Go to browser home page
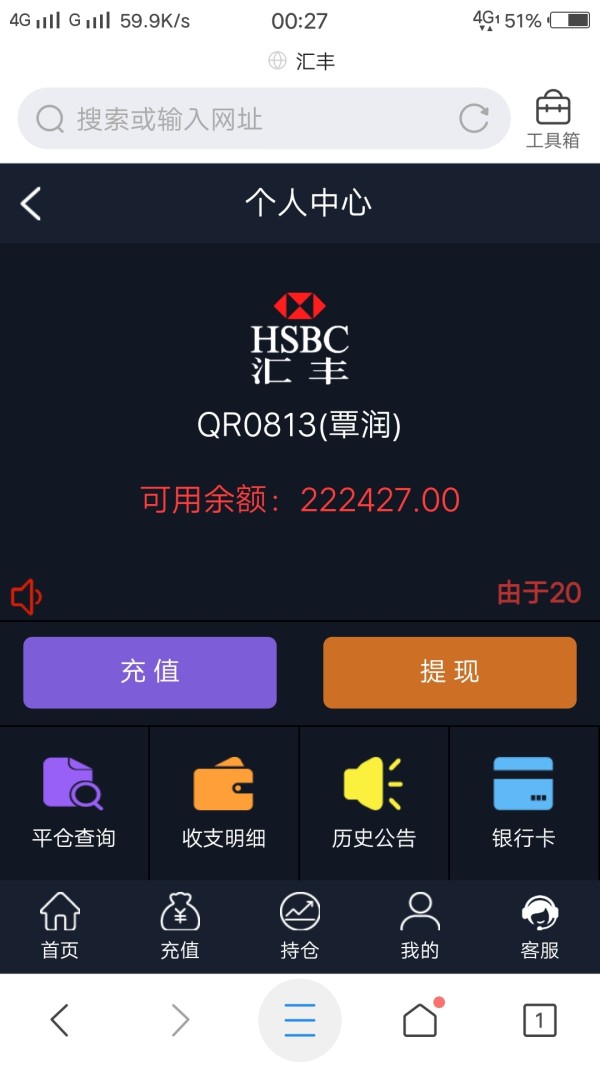 pos(420,1019)
